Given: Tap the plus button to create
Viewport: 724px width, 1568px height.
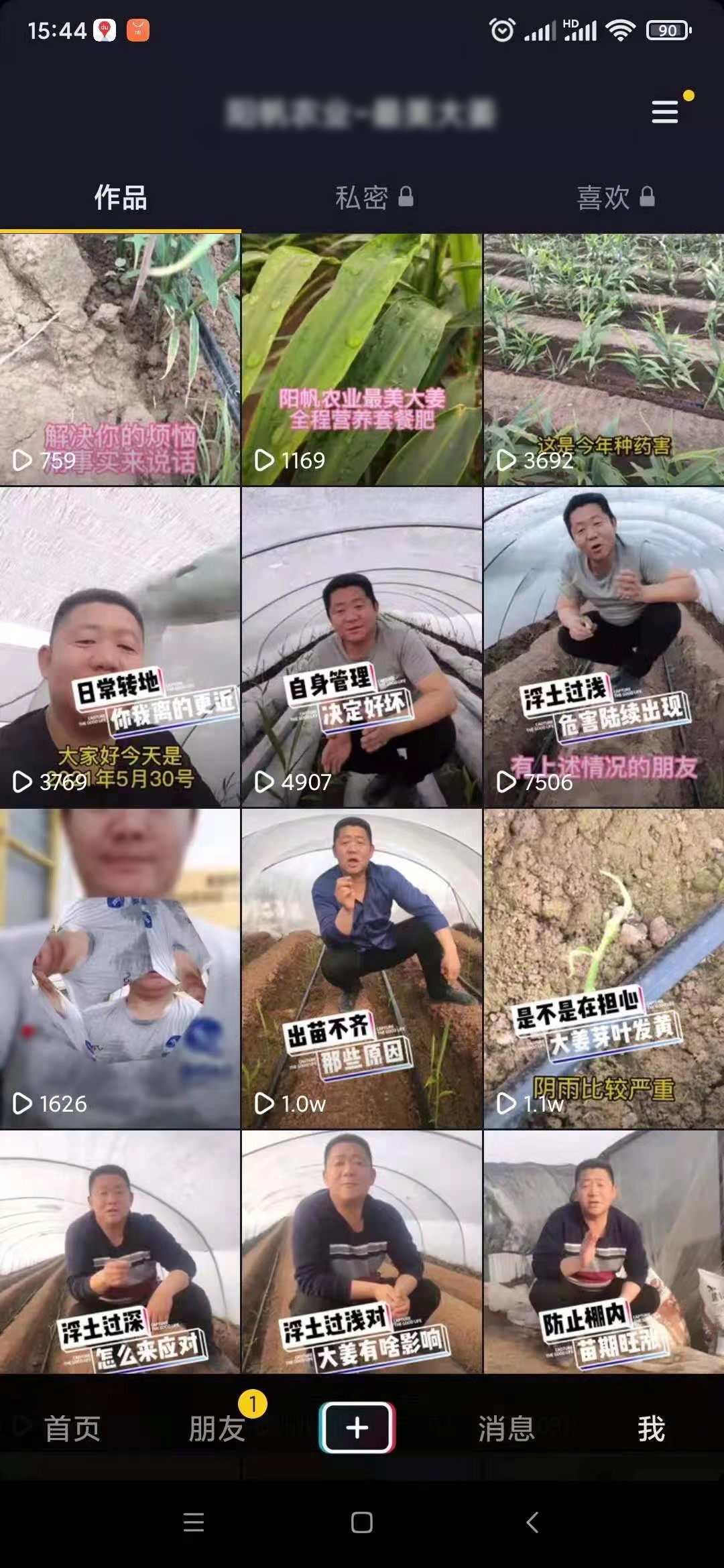Looking at the screenshot, I should point(357,1427).
